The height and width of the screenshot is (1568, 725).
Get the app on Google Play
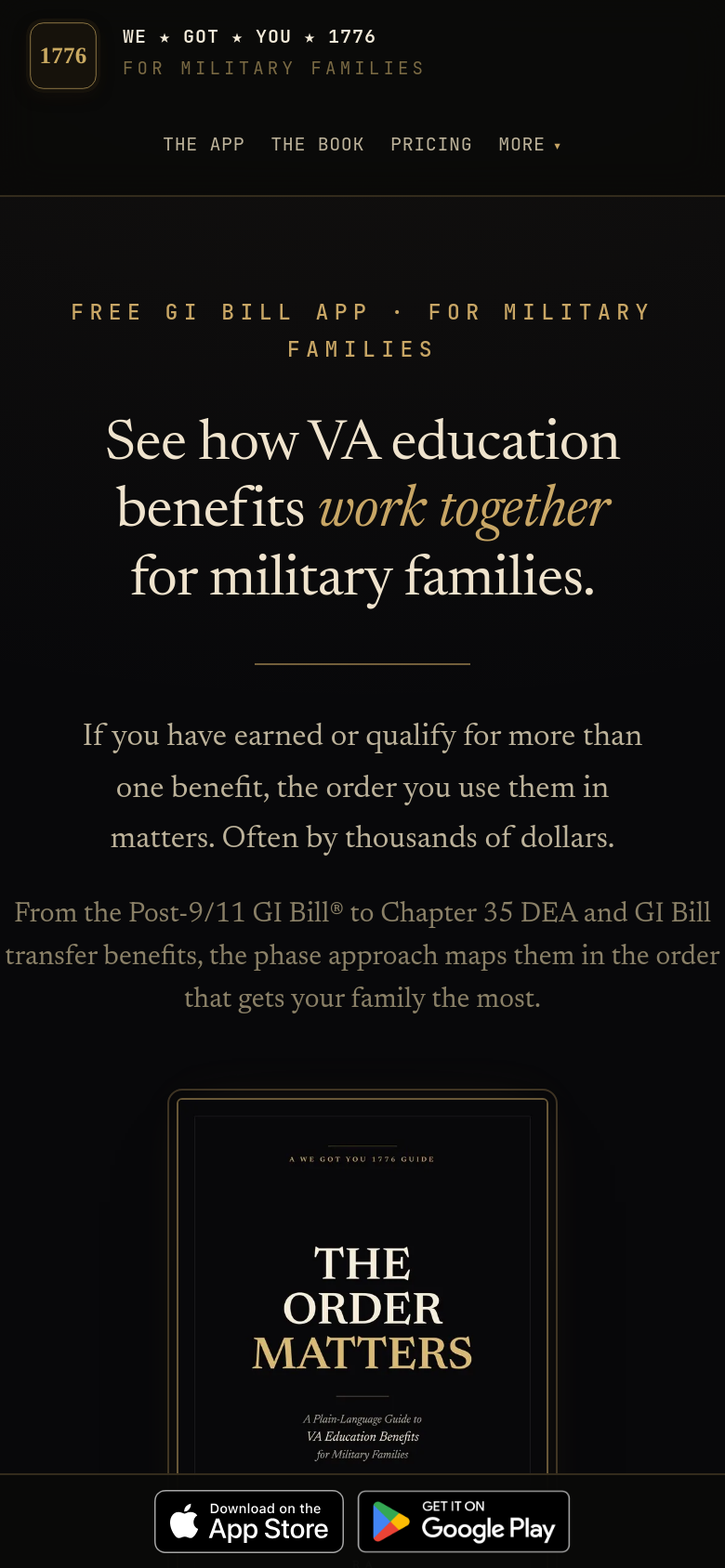click(x=464, y=1522)
